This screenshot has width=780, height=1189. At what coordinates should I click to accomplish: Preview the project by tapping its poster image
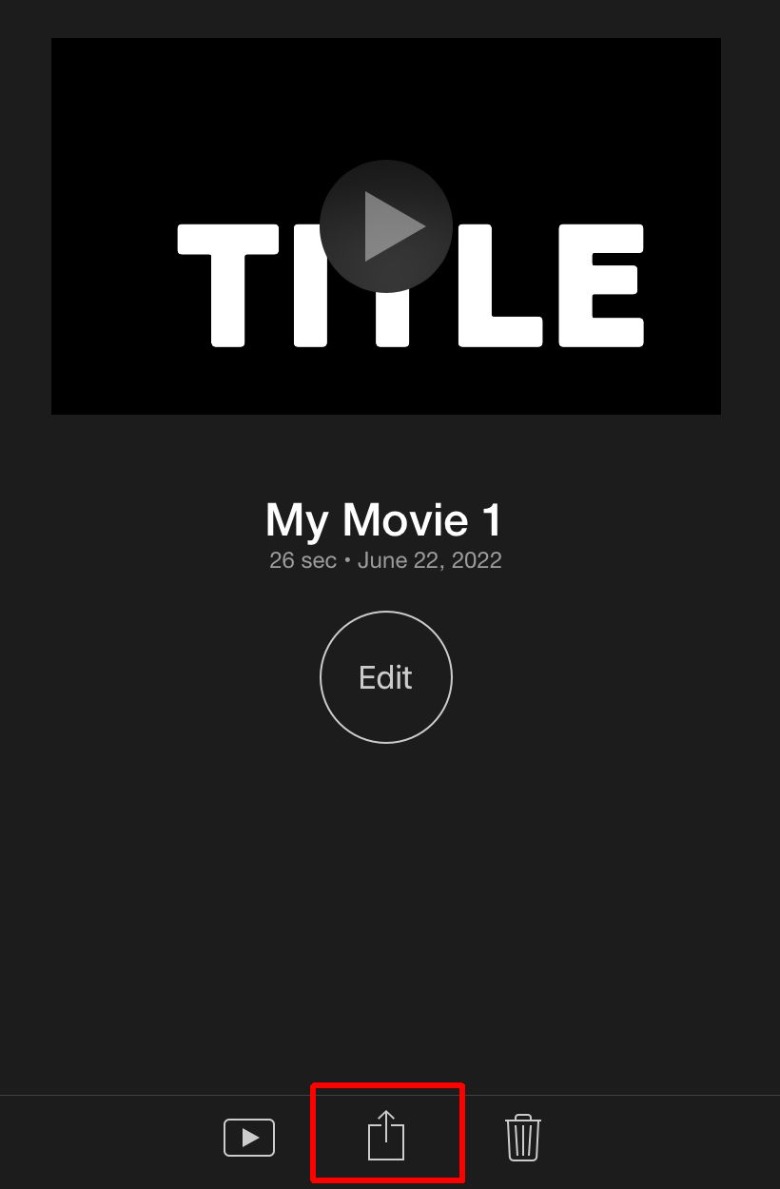point(386,225)
